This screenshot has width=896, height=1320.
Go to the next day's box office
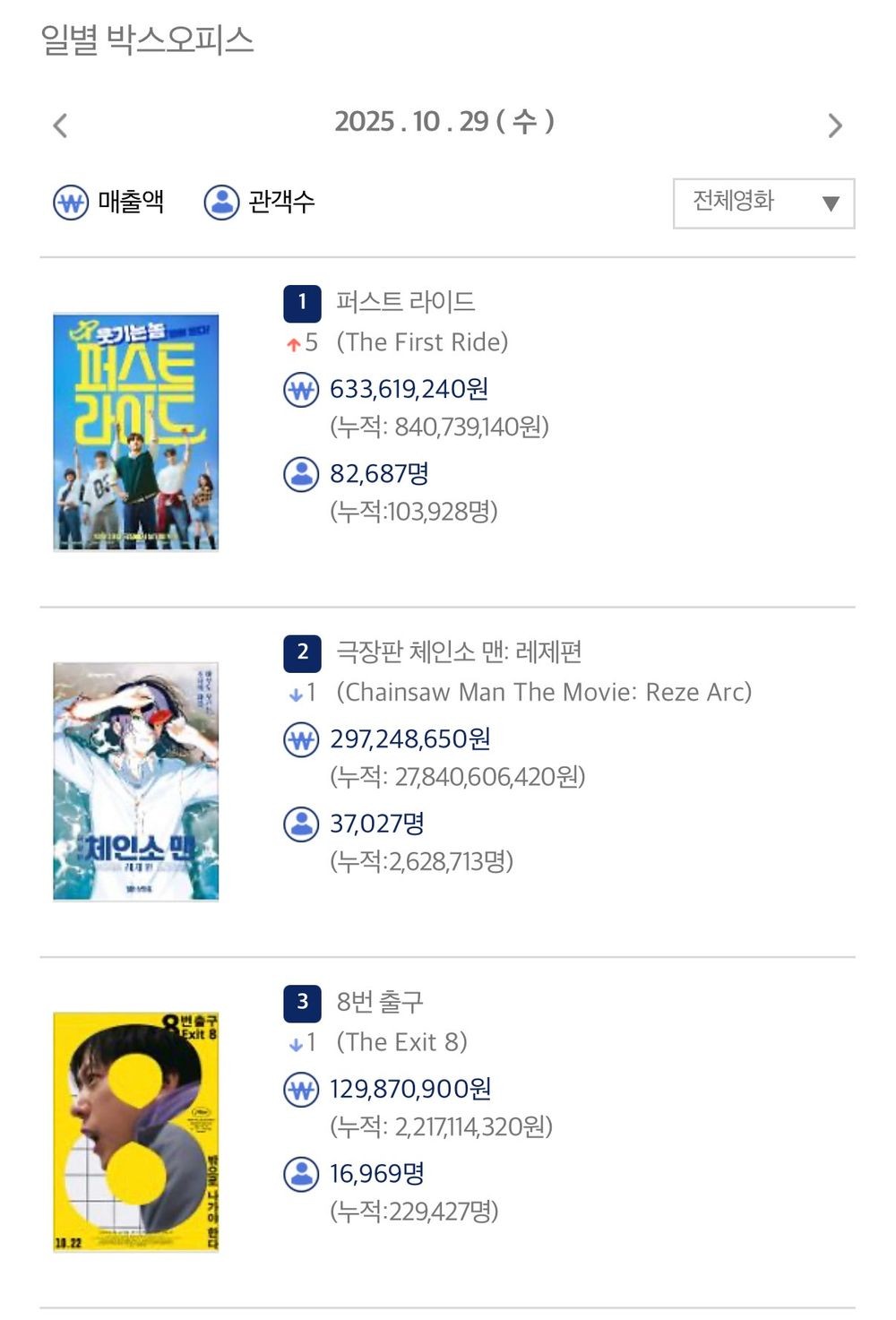pos(834,125)
